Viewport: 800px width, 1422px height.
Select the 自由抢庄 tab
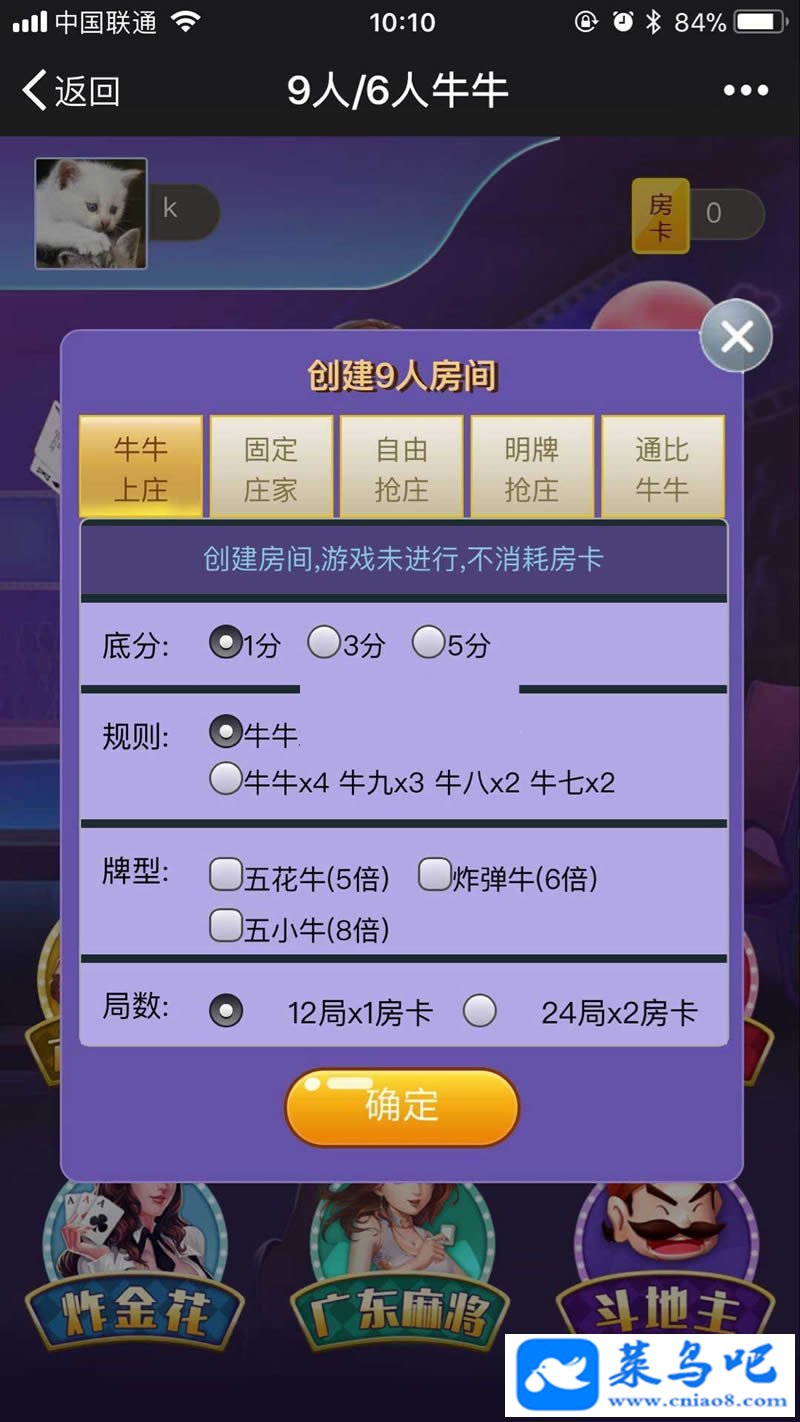point(401,468)
